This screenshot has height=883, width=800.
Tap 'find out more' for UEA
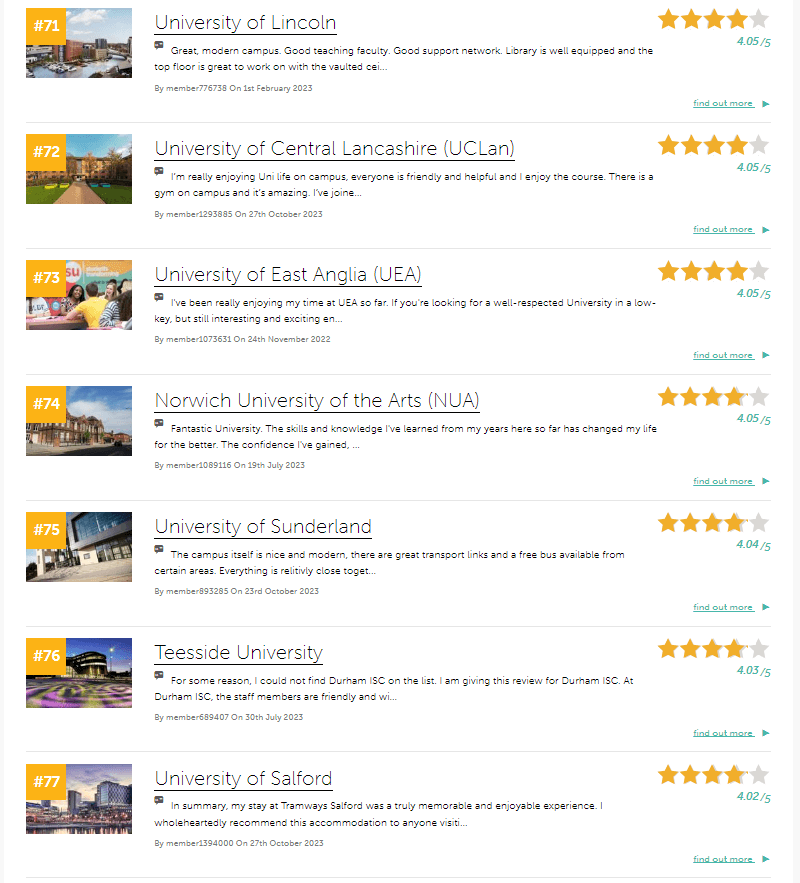point(723,355)
